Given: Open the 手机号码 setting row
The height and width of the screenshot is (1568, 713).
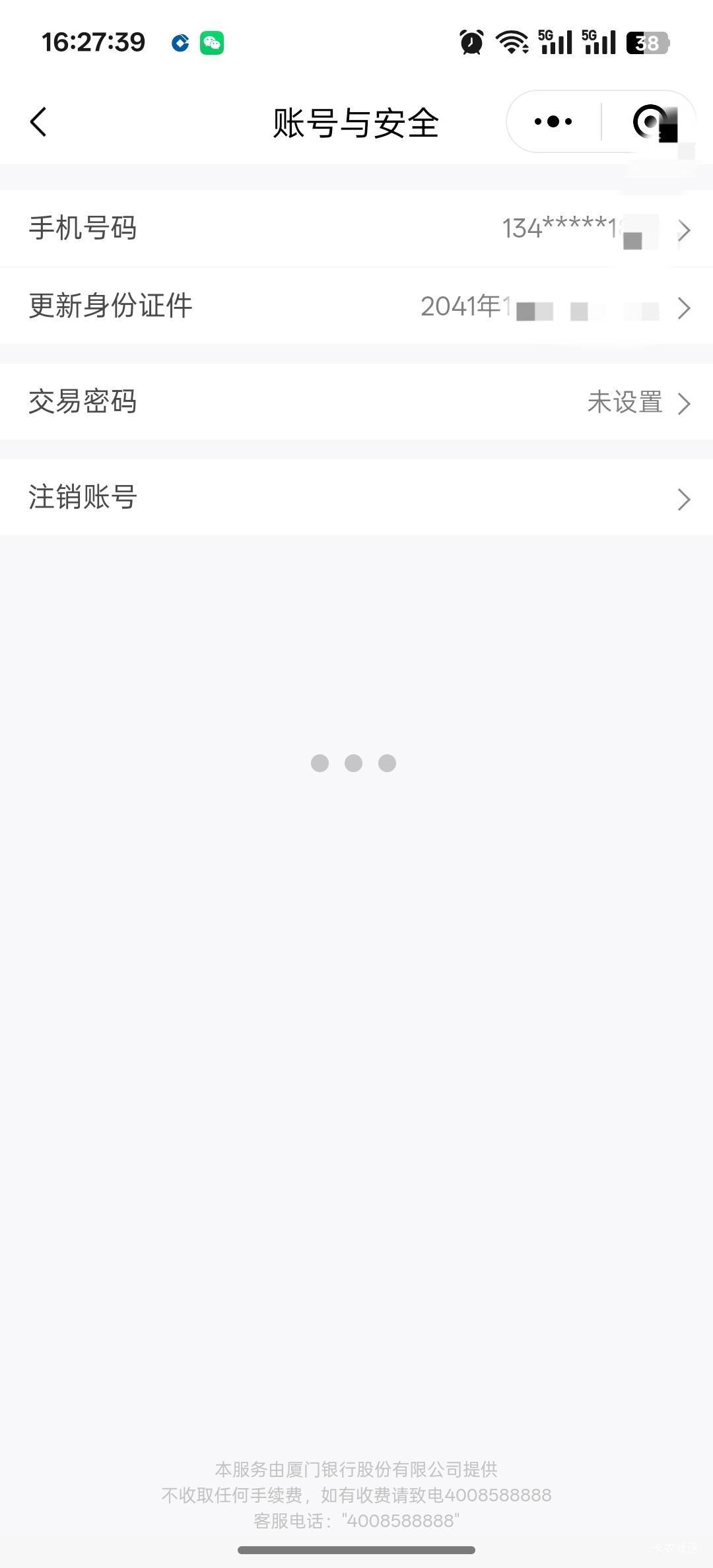Looking at the screenshot, I should (356, 229).
